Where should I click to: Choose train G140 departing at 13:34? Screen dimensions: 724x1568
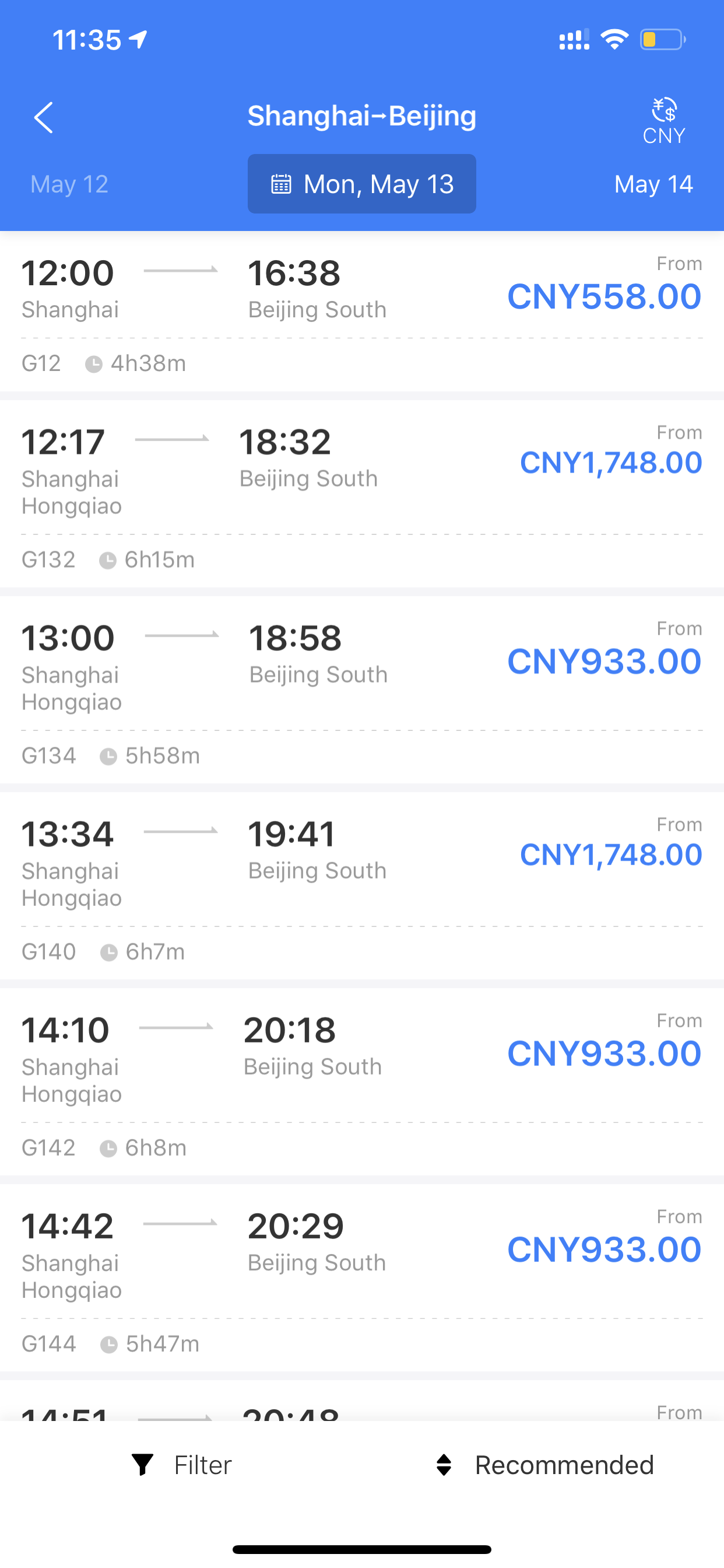click(x=362, y=886)
